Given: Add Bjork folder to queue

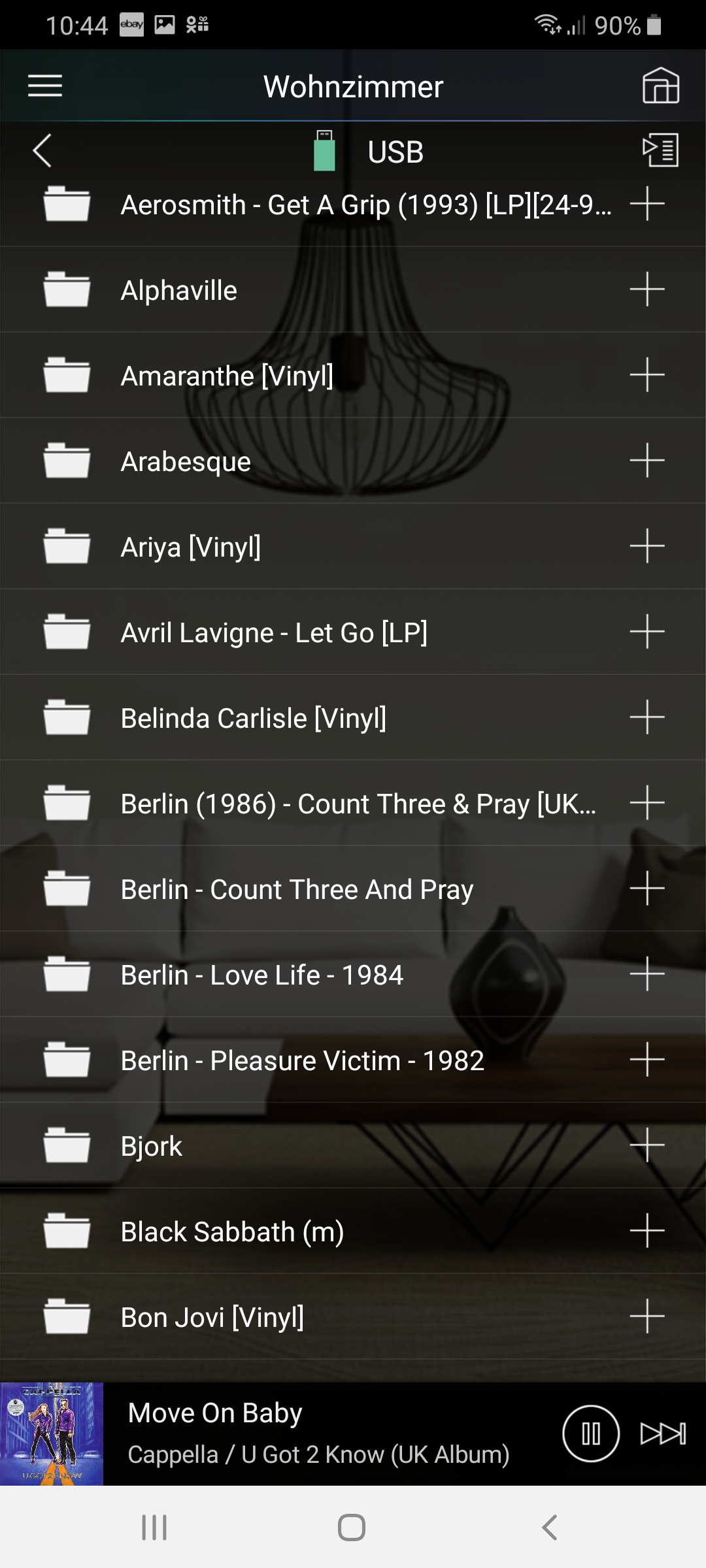Looking at the screenshot, I should click(x=647, y=1145).
